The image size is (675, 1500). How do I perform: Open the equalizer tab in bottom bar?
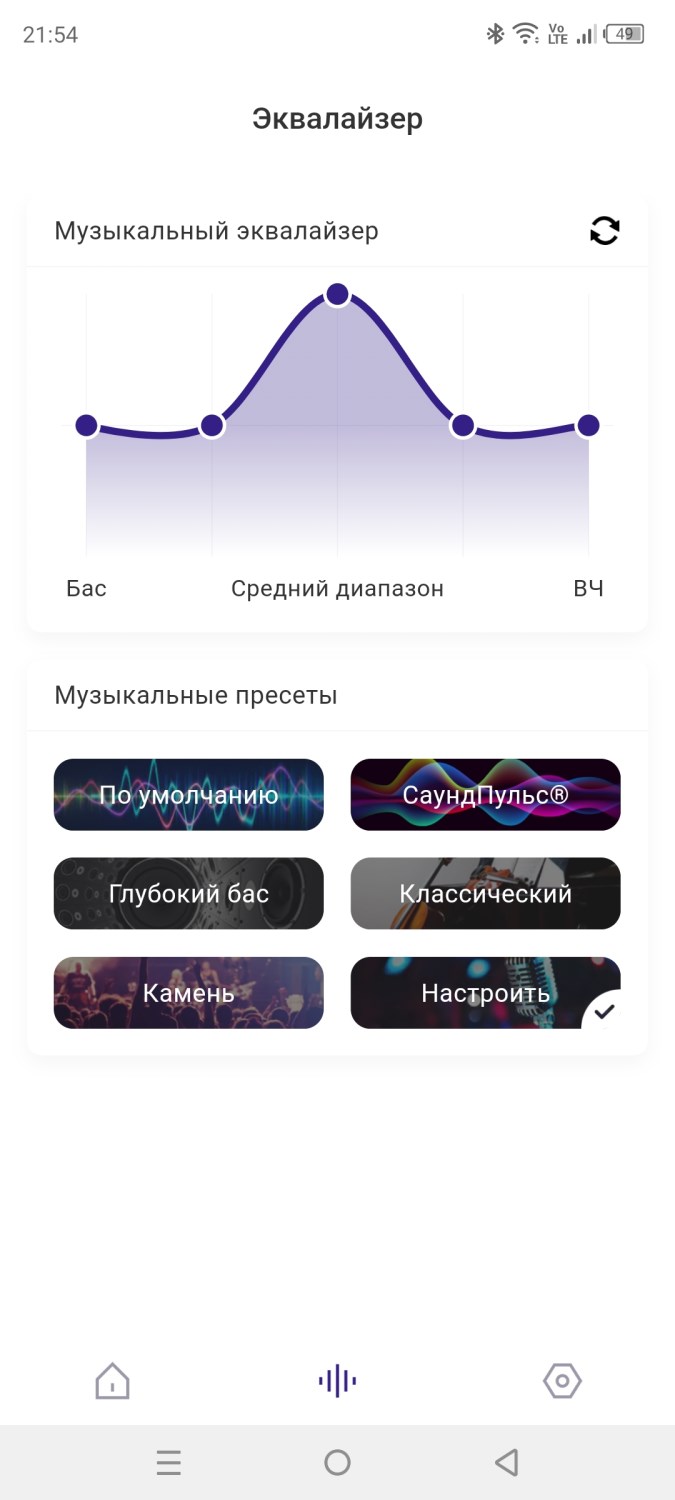(337, 1381)
